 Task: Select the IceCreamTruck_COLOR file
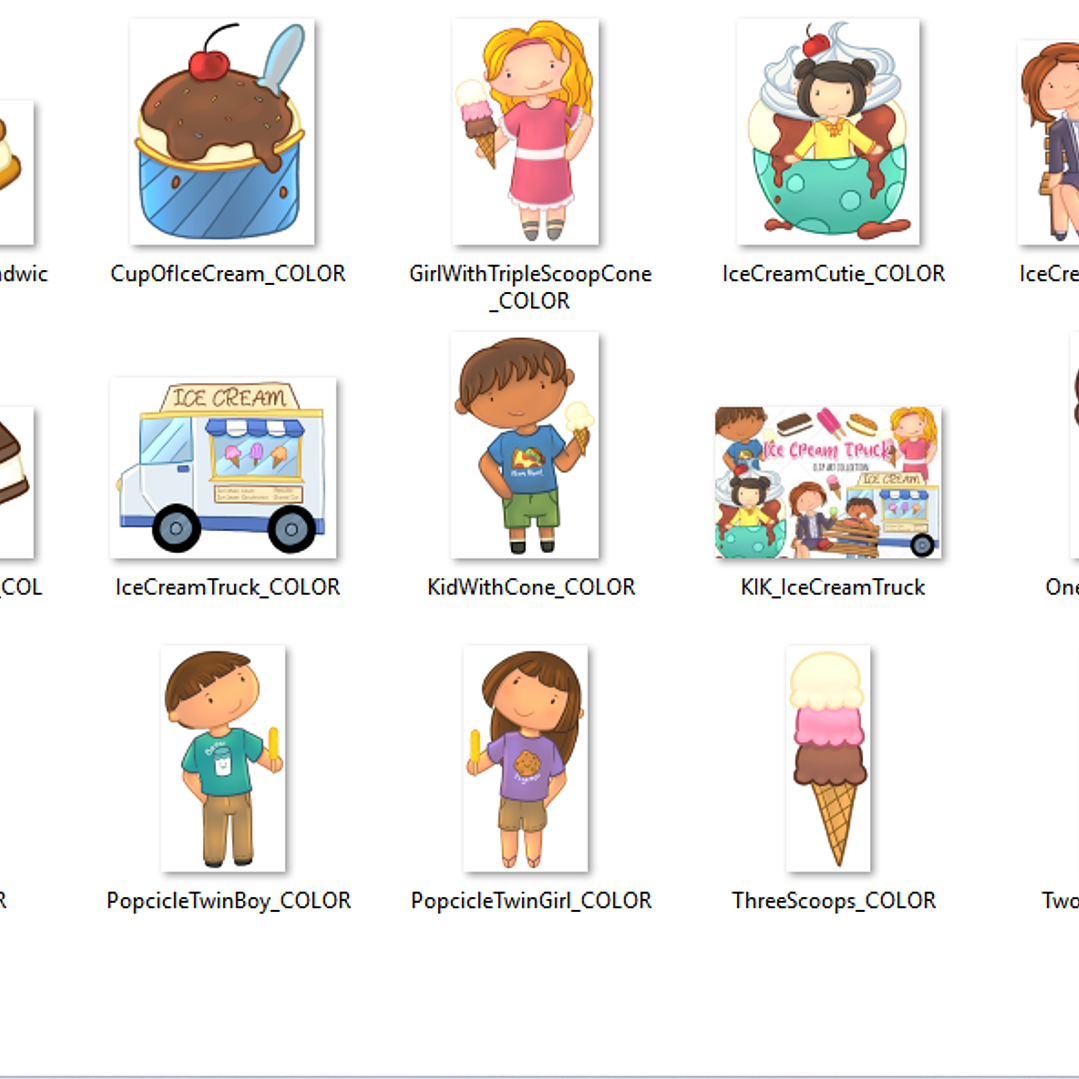[223, 467]
